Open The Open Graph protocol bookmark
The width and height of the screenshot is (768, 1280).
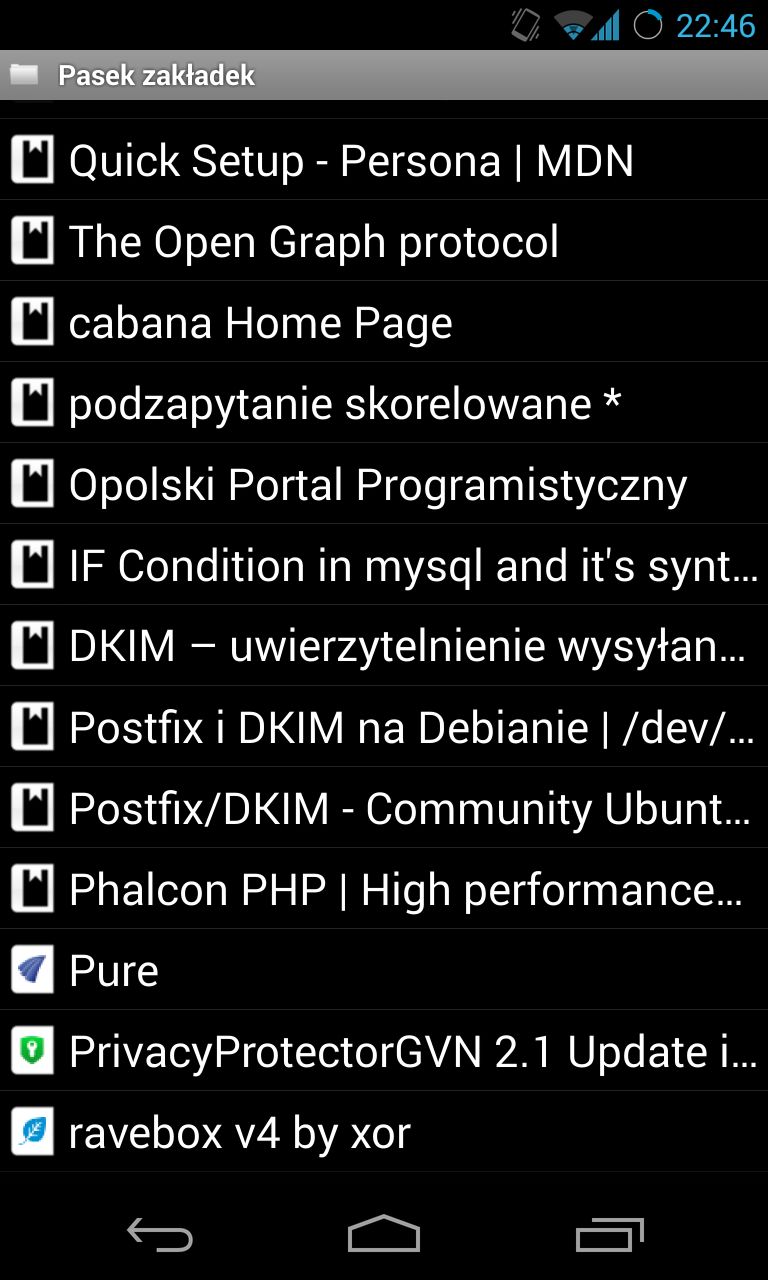pos(384,241)
